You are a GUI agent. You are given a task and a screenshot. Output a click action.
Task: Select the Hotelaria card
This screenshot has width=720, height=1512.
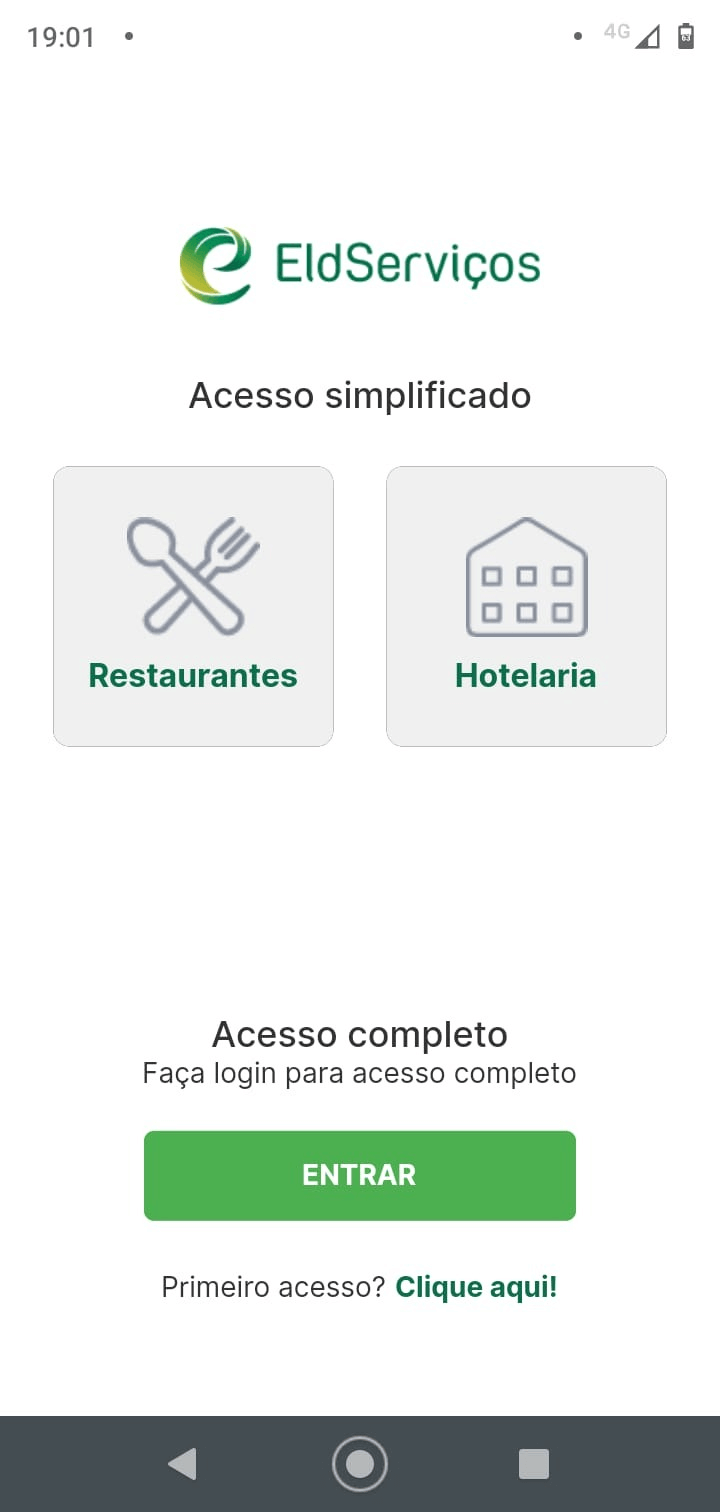(x=526, y=606)
